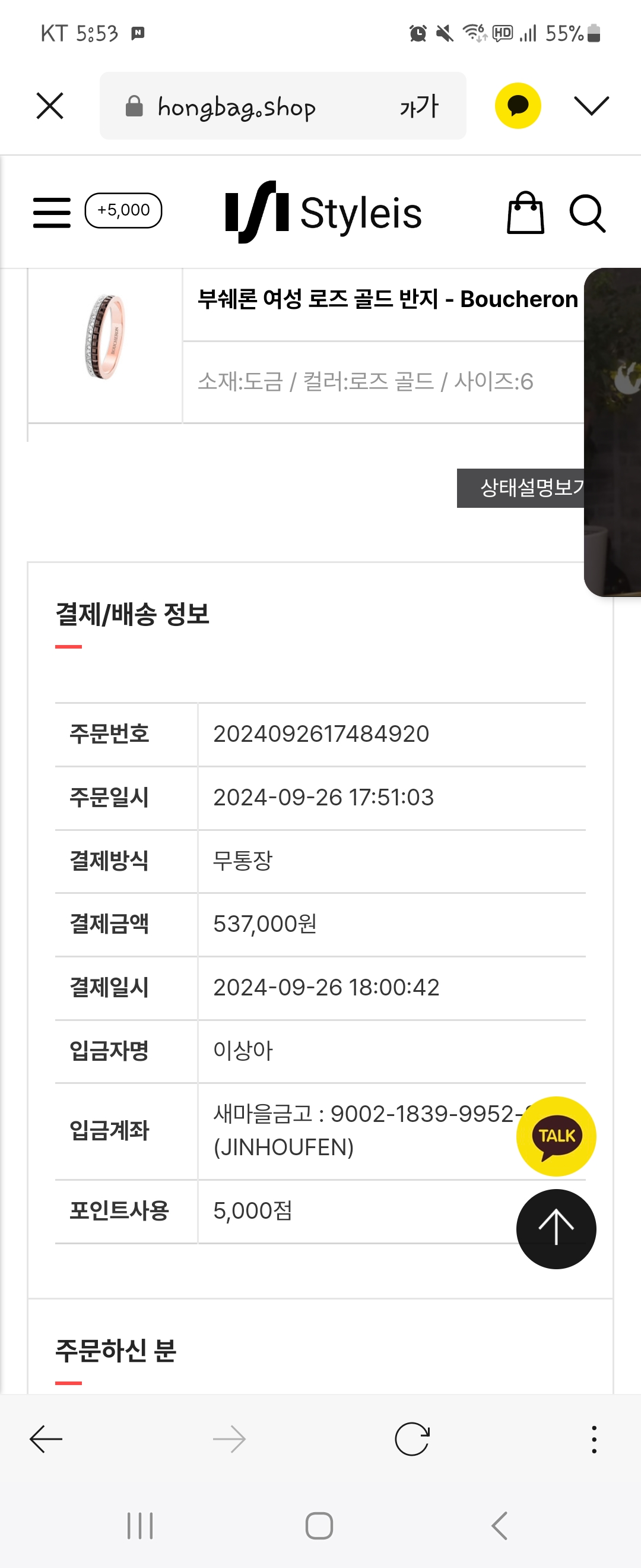The width and height of the screenshot is (641, 1568).
Task: Close the in-app browser window
Action: tap(49, 106)
